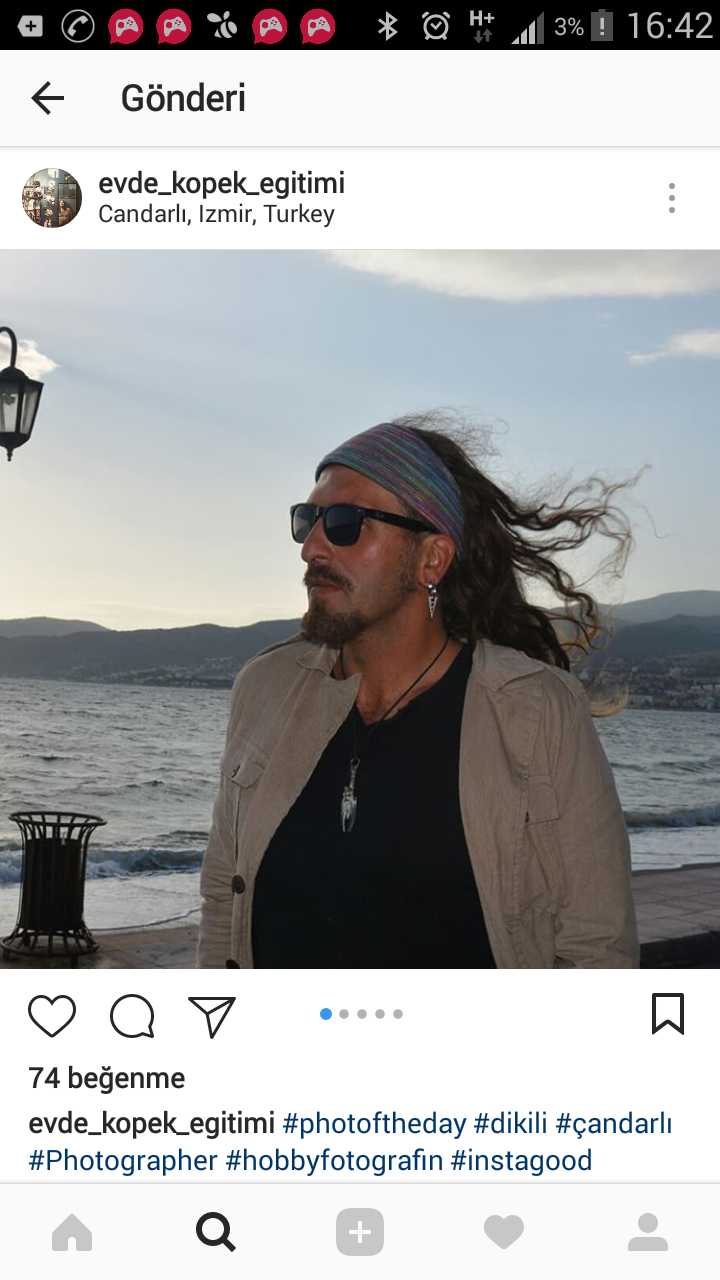Open location Candarlı, Izmir, Turkey
The height and width of the screenshot is (1280, 720).
216,214
